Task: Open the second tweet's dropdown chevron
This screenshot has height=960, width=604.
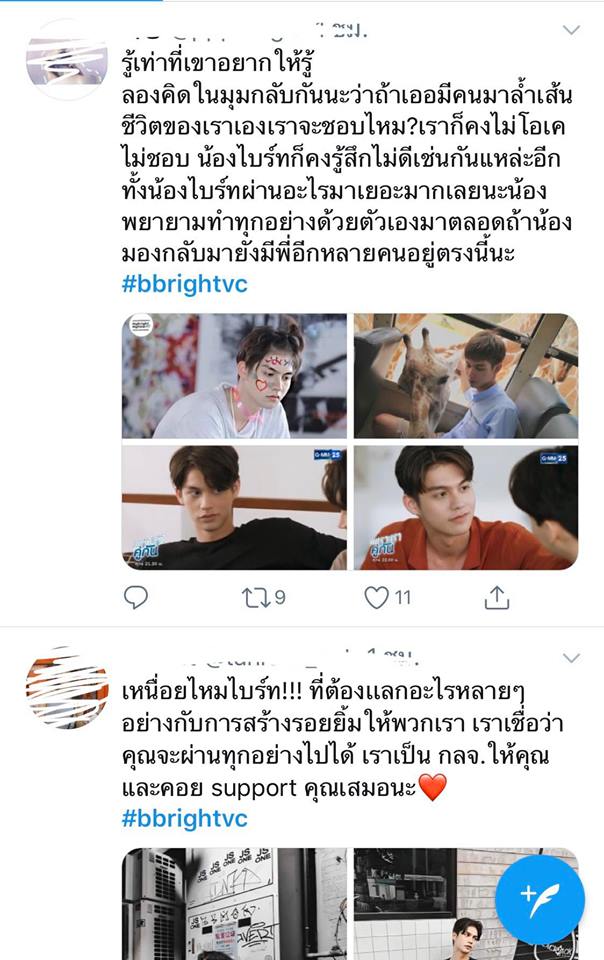Action: pos(571,658)
